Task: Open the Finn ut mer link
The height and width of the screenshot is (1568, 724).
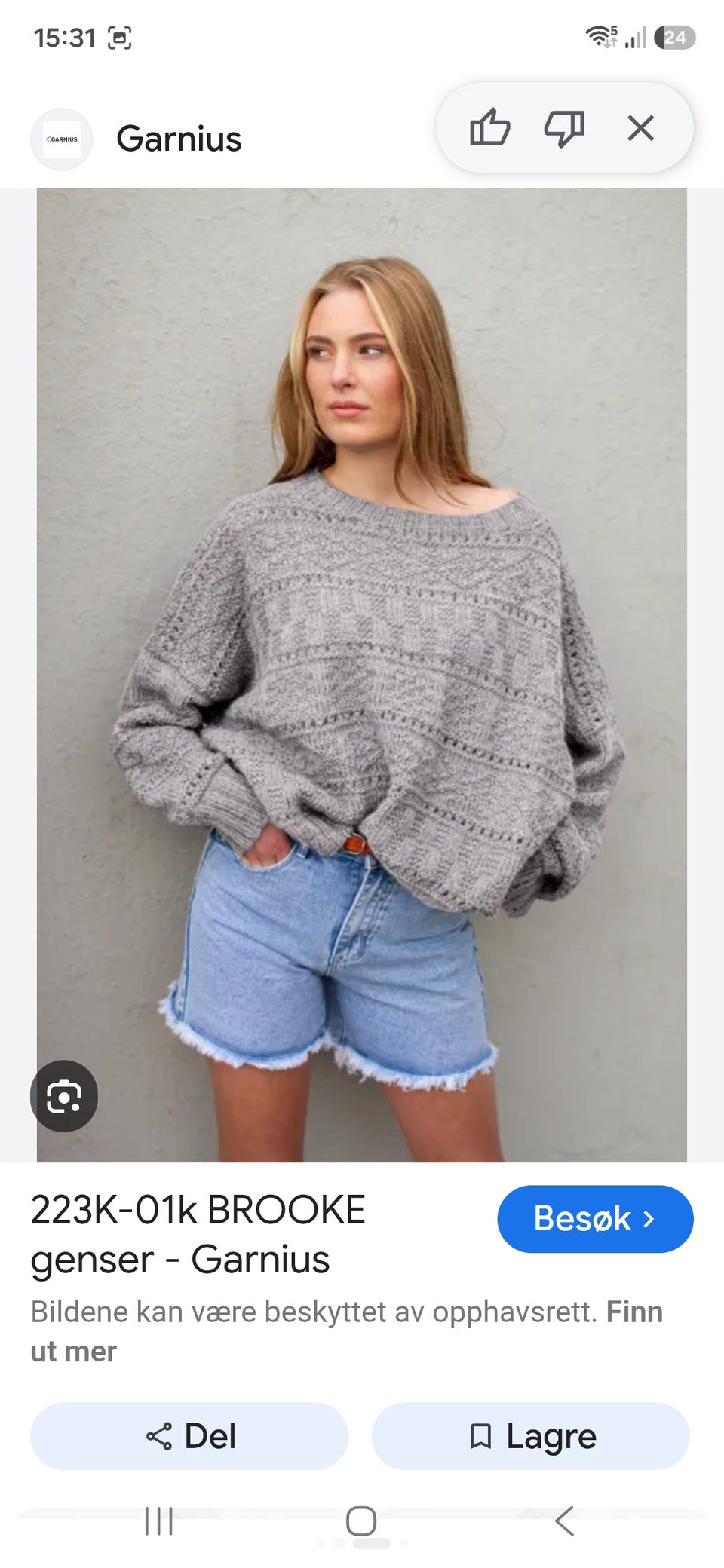Action: coord(347,1331)
